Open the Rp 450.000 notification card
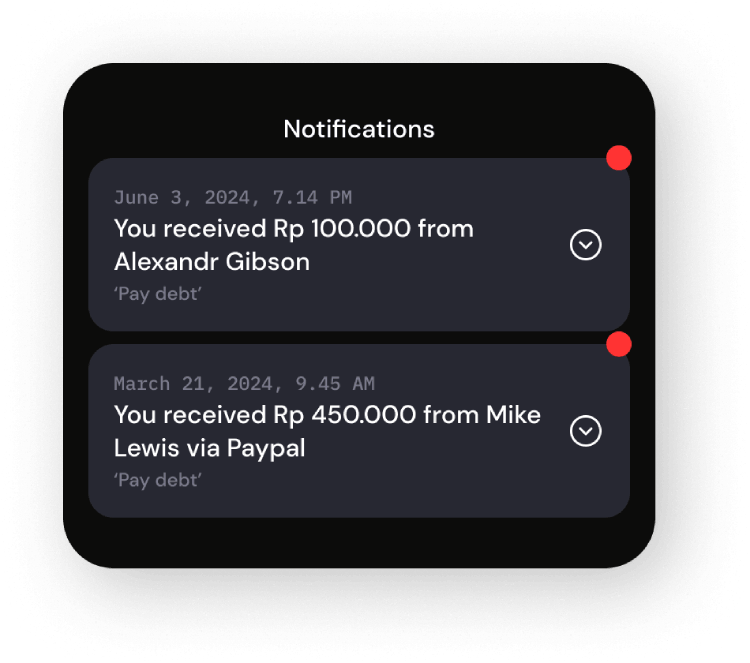Image resolution: width=750 pixels, height=663 pixels. point(330,431)
